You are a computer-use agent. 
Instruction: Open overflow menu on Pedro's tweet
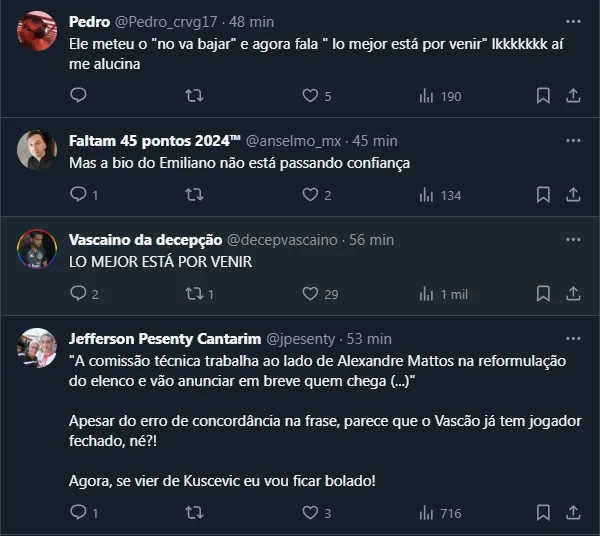[x=573, y=21]
